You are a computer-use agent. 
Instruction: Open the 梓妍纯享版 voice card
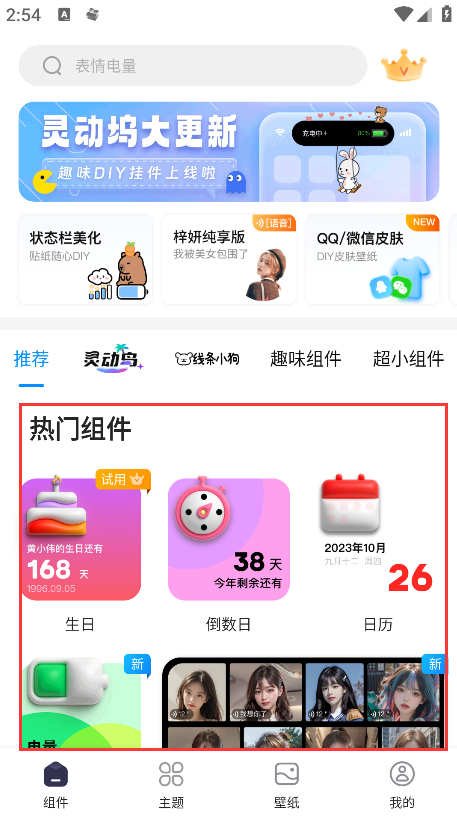[229, 259]
